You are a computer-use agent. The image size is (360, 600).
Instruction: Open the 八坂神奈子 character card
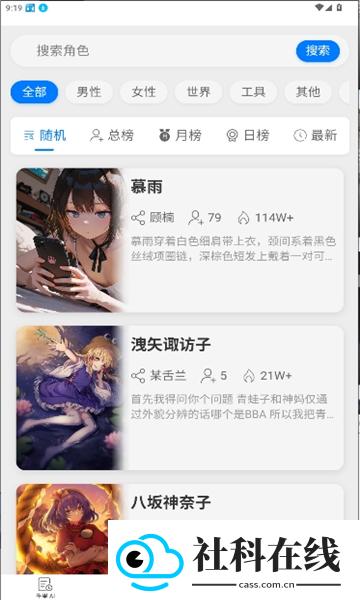click(180, 529)
